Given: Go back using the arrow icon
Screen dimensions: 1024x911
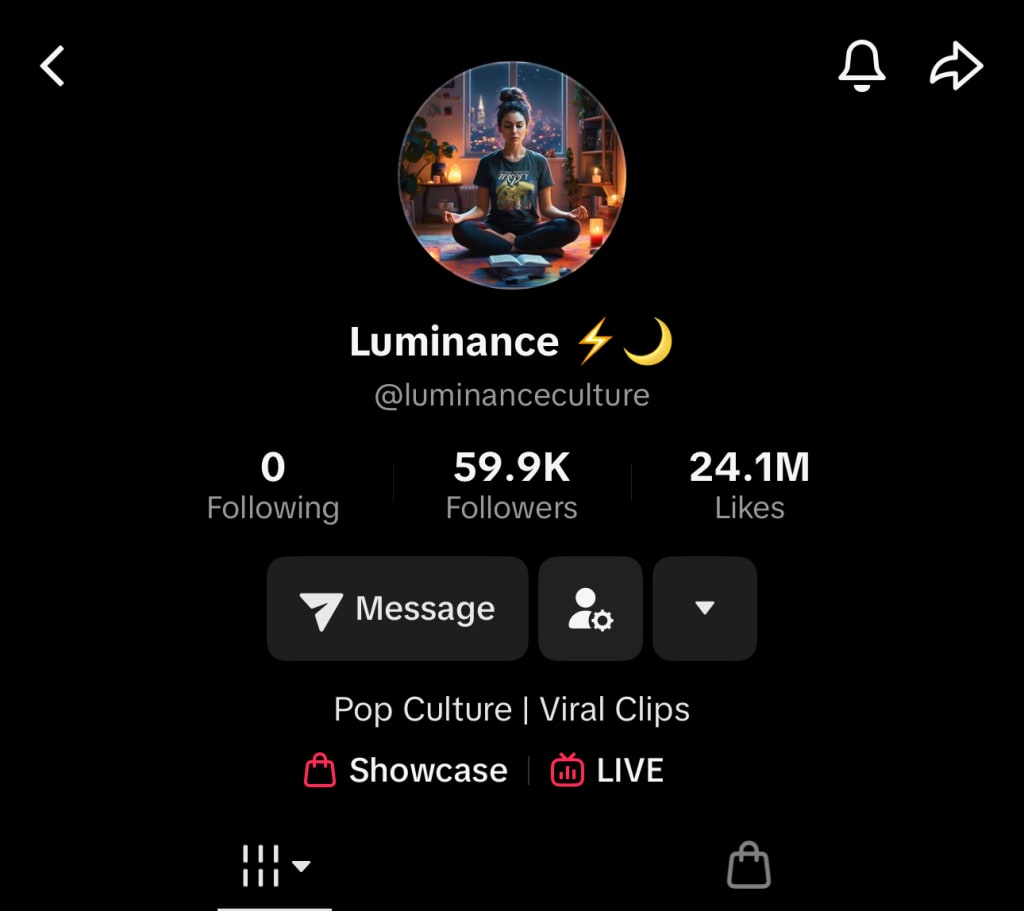Looking at the screenshot, I should point(53,67).
